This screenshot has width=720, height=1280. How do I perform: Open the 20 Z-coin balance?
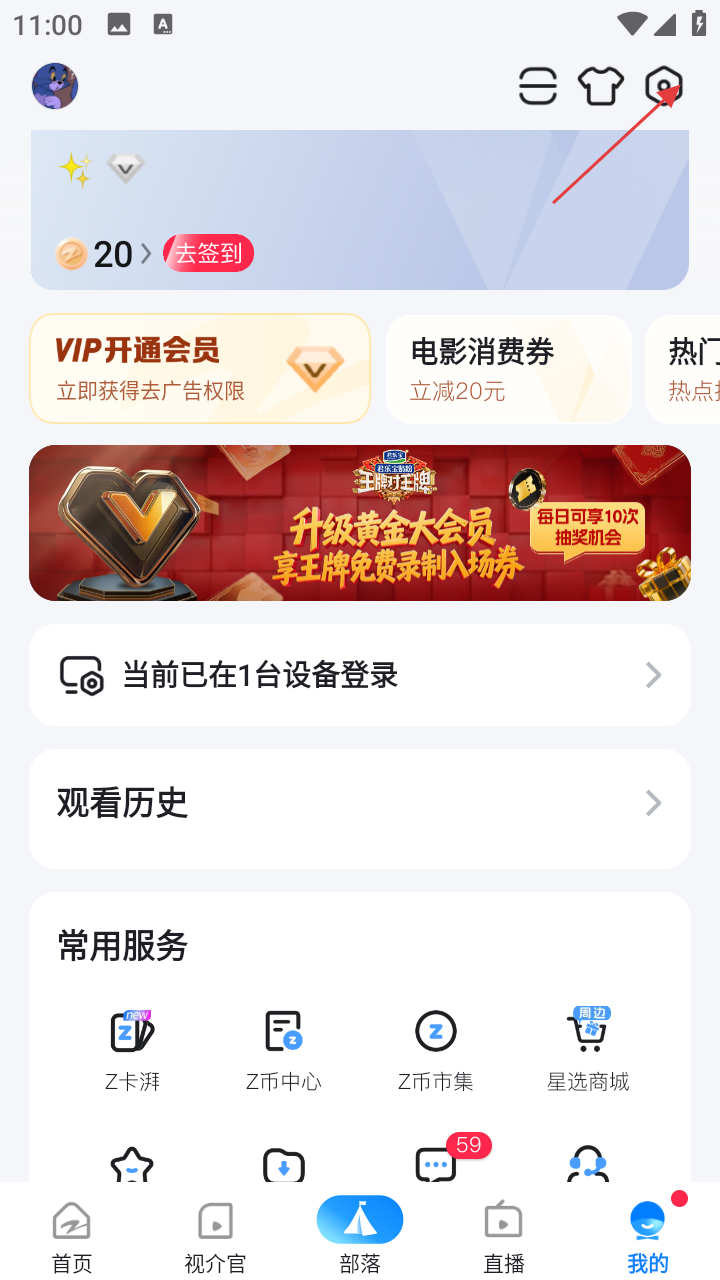[103, 254]
